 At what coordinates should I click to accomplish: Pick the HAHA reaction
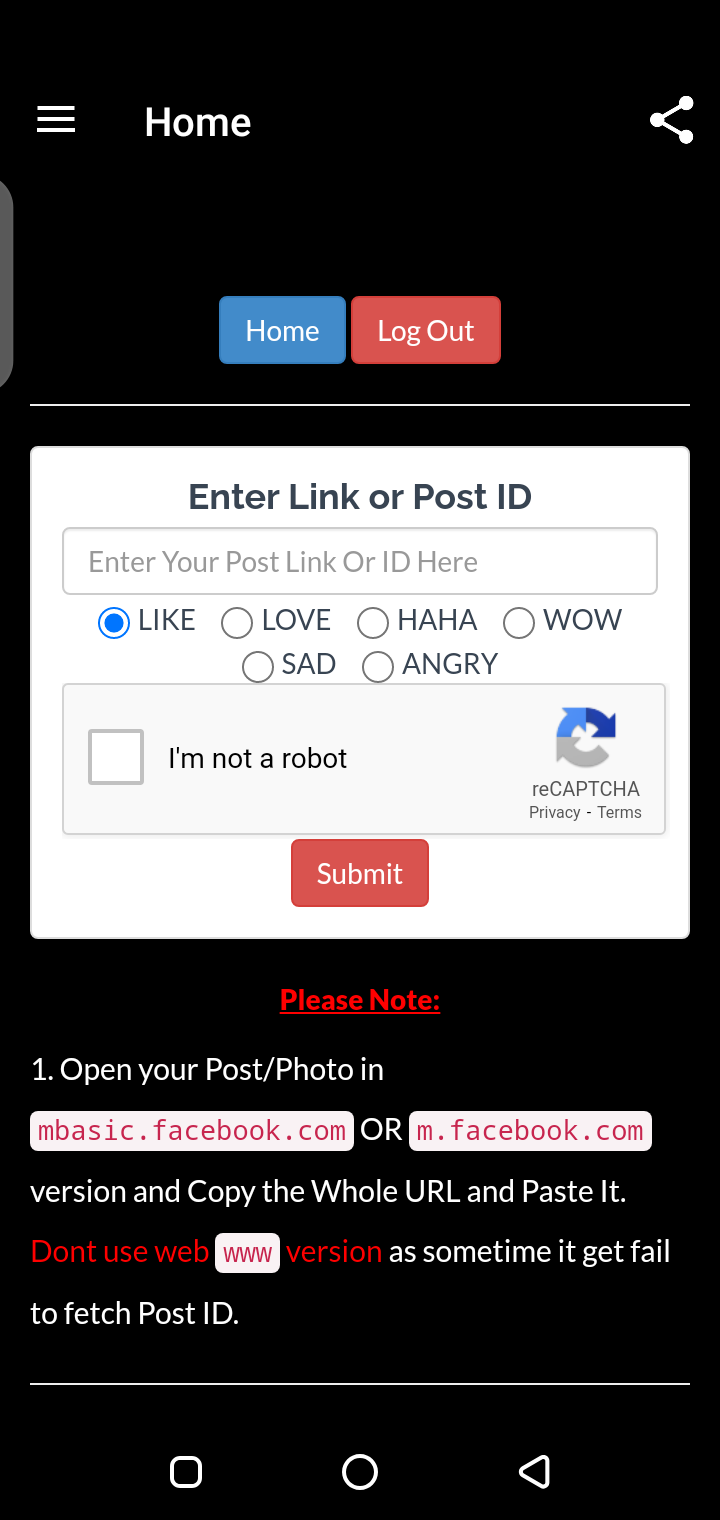tap(373, 622)
